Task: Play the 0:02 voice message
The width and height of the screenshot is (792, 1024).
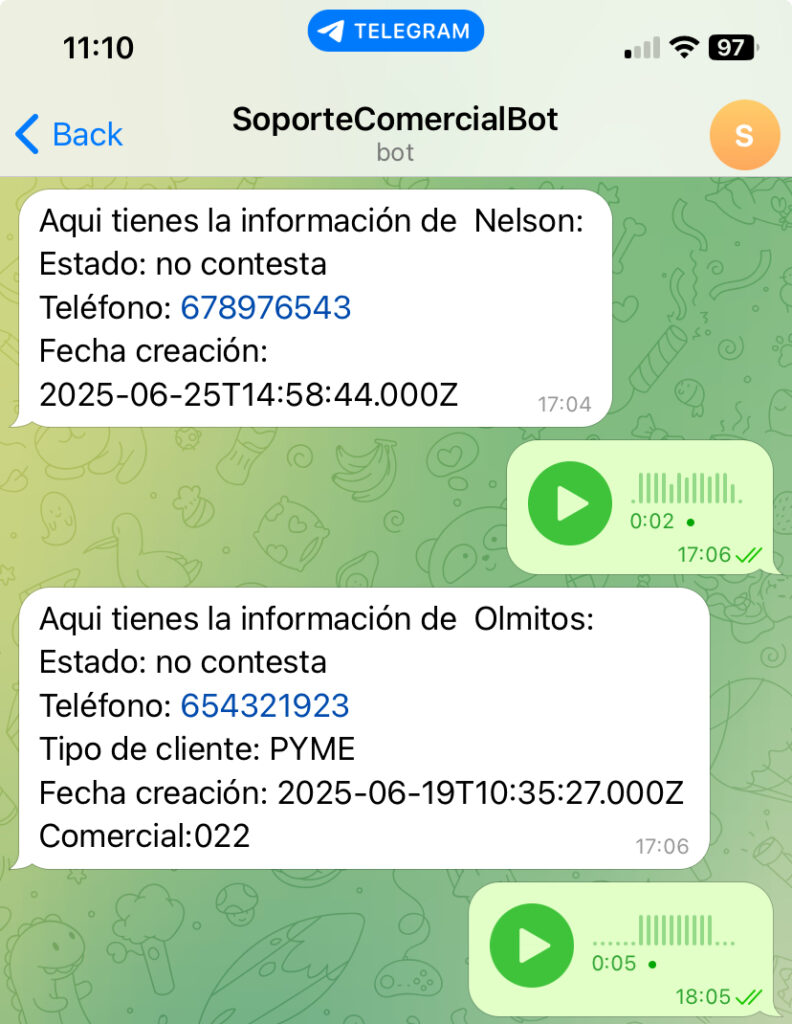Action: 569,504
